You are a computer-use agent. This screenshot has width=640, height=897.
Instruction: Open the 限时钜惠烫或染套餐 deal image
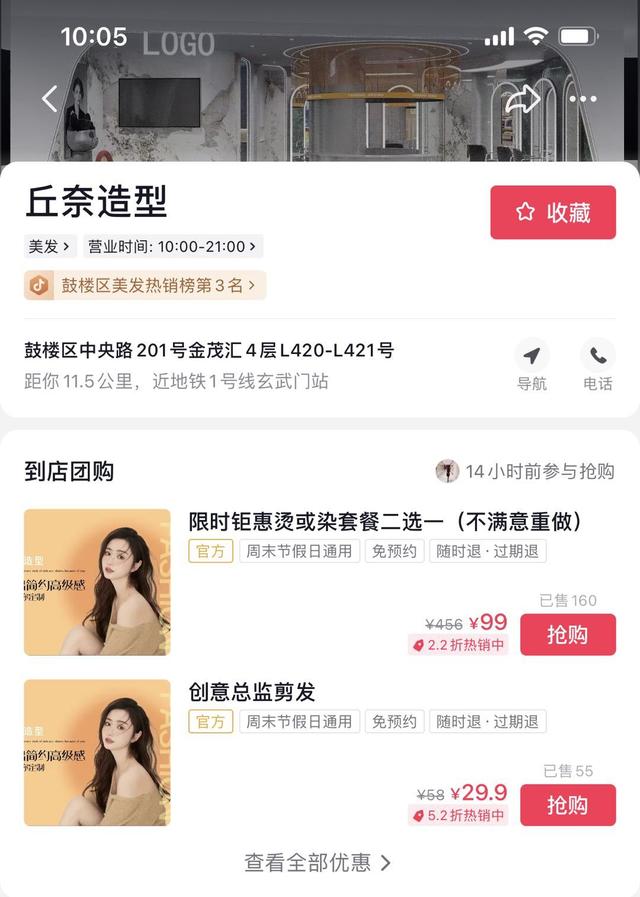97,582
